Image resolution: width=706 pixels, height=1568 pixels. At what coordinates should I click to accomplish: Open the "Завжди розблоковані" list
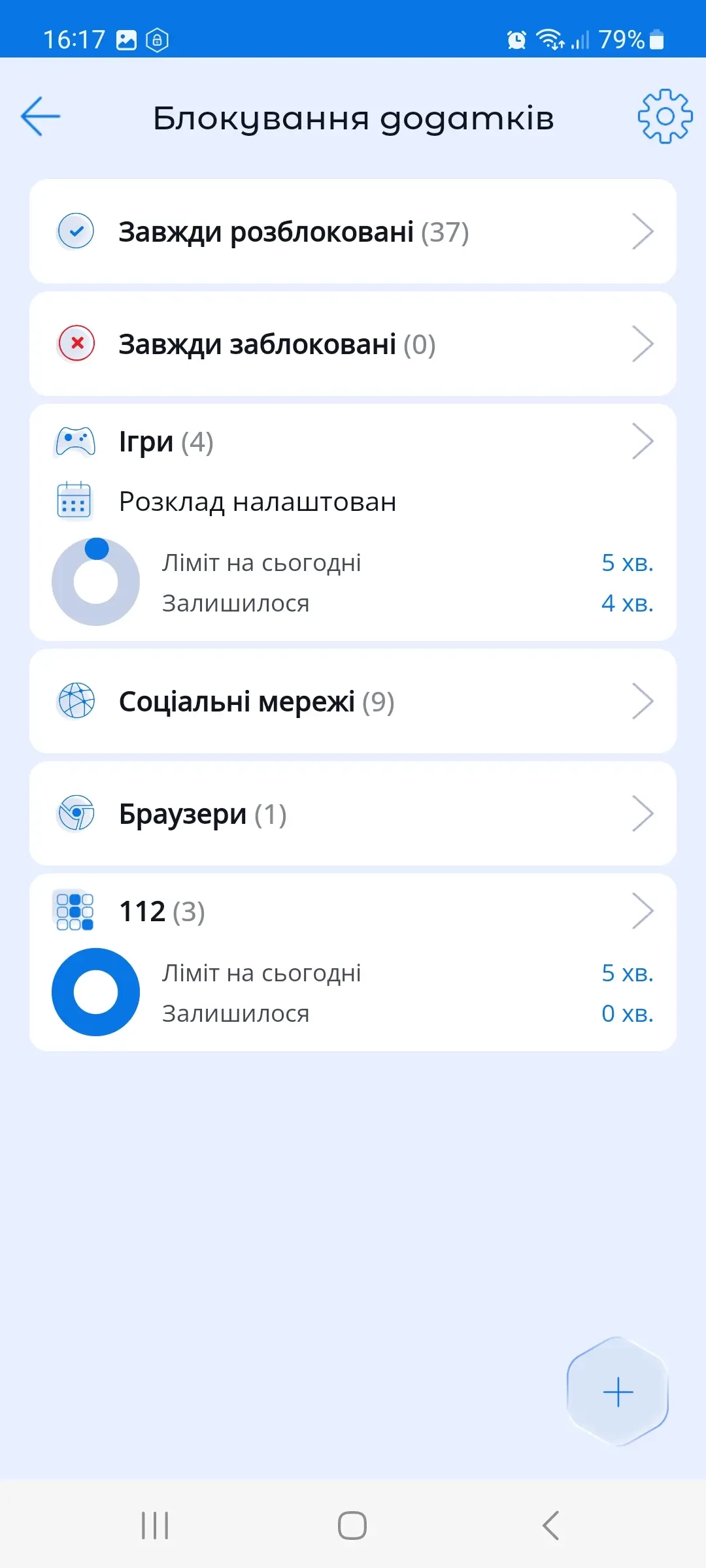point(353,232)
